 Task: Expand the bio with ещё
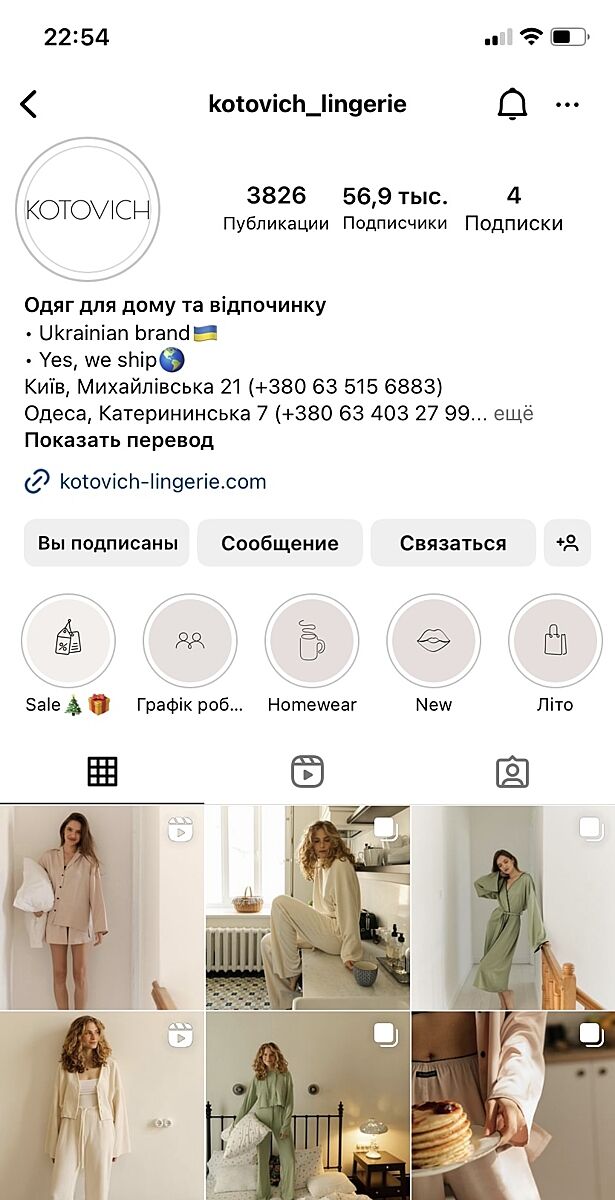click(514, 413)
